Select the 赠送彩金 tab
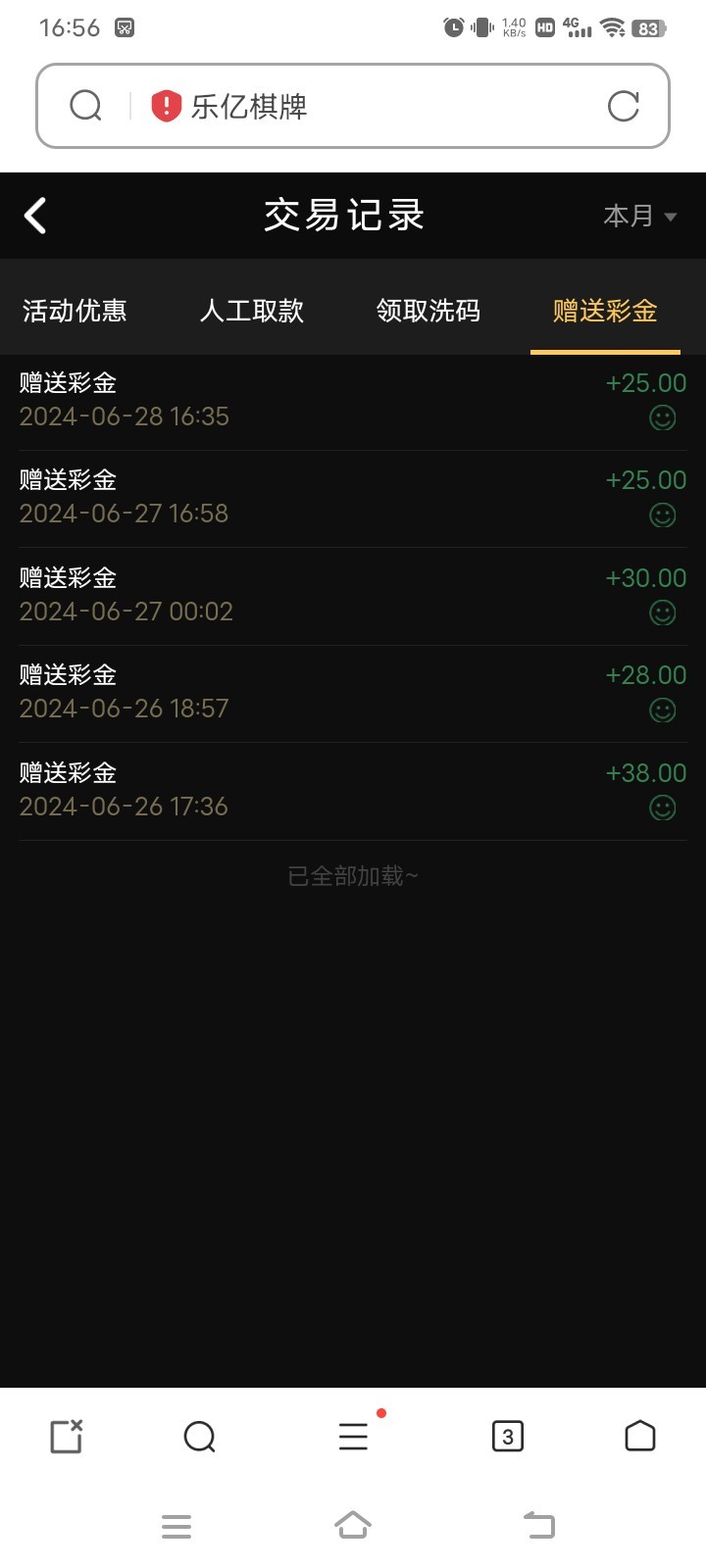This screenshot has width=706, height=1568. 605,311
